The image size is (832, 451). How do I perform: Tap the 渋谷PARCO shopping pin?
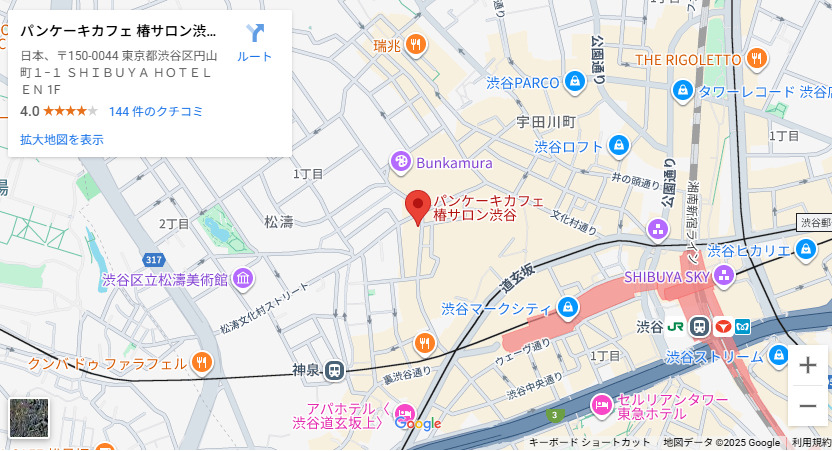[x=575, y=82]
